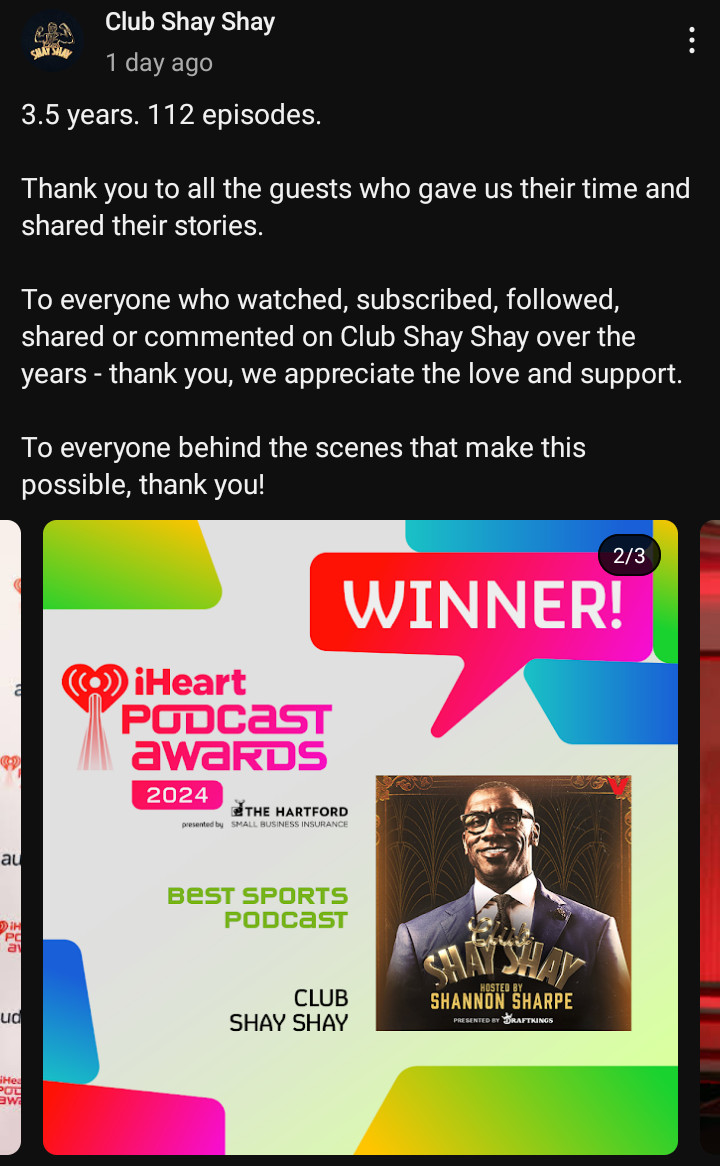Open the Club Shay Shay channel name

tap(190, 22)
